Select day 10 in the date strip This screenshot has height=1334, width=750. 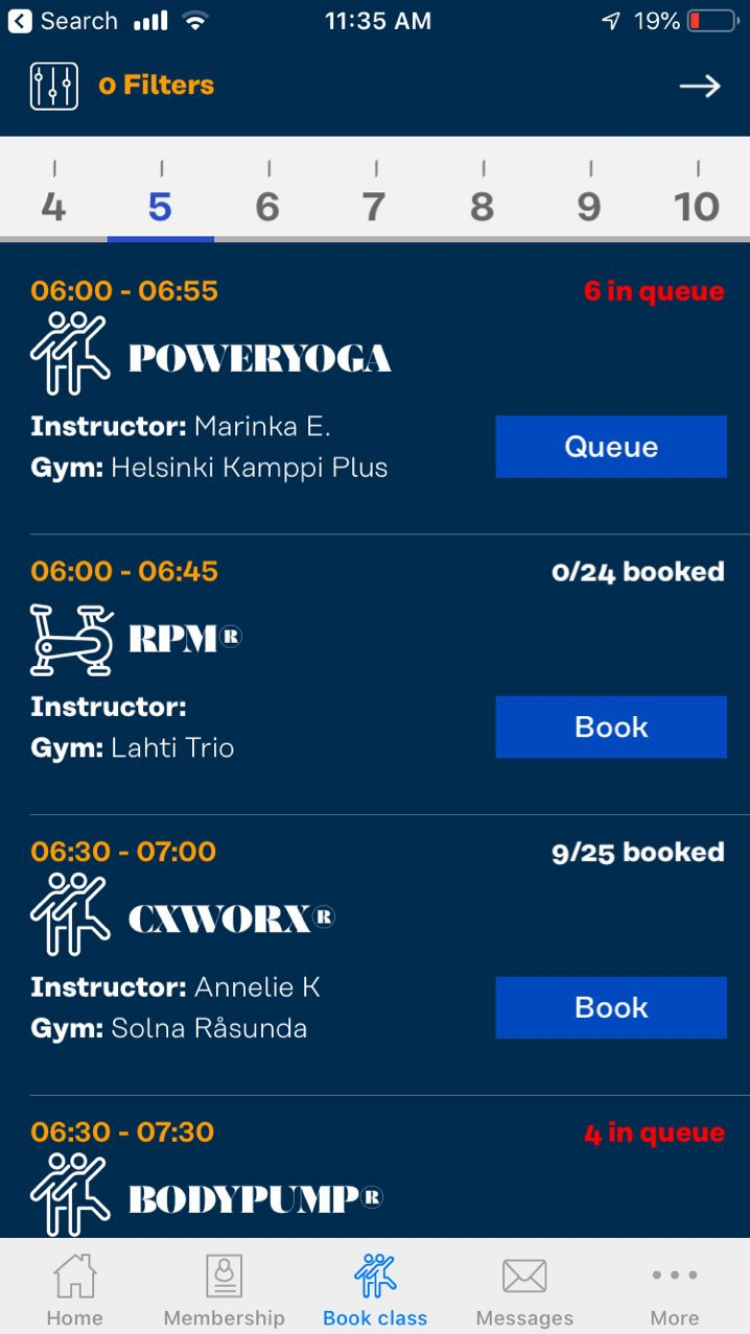pyautogui.click(x=697, y=206)
